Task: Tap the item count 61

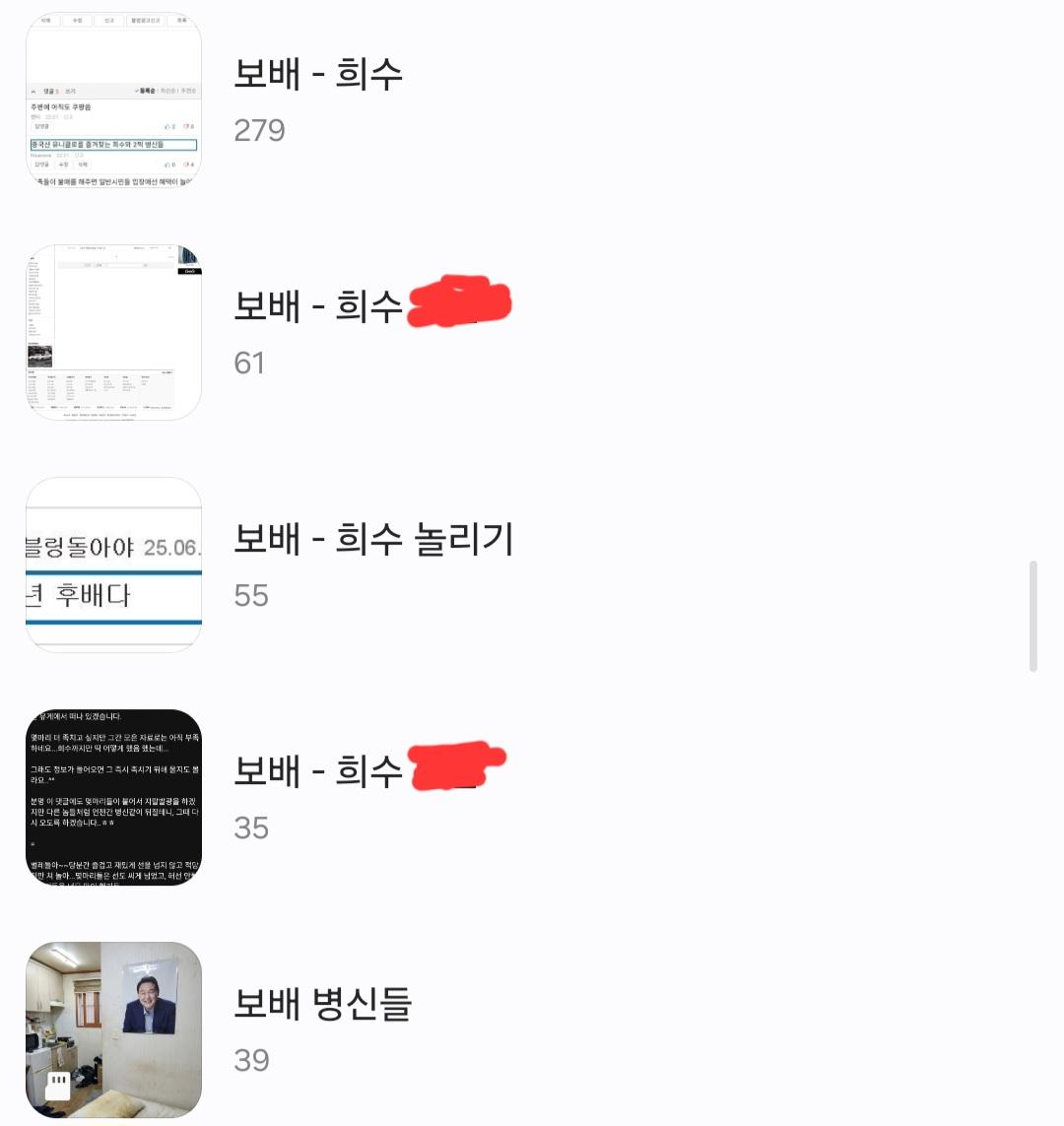Action: tap(250, 363)
